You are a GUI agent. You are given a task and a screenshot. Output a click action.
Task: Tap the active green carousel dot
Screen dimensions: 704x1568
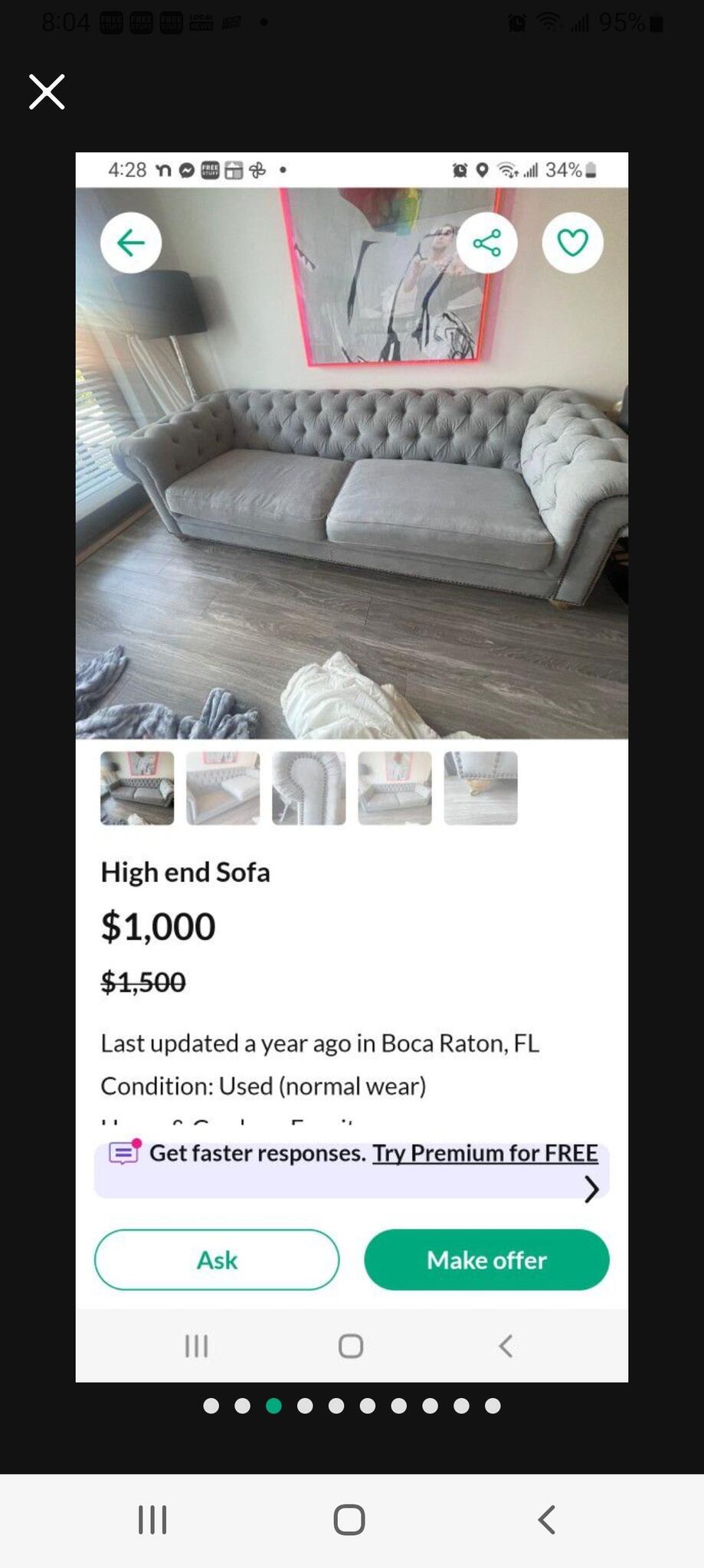tap(273, 1405)
